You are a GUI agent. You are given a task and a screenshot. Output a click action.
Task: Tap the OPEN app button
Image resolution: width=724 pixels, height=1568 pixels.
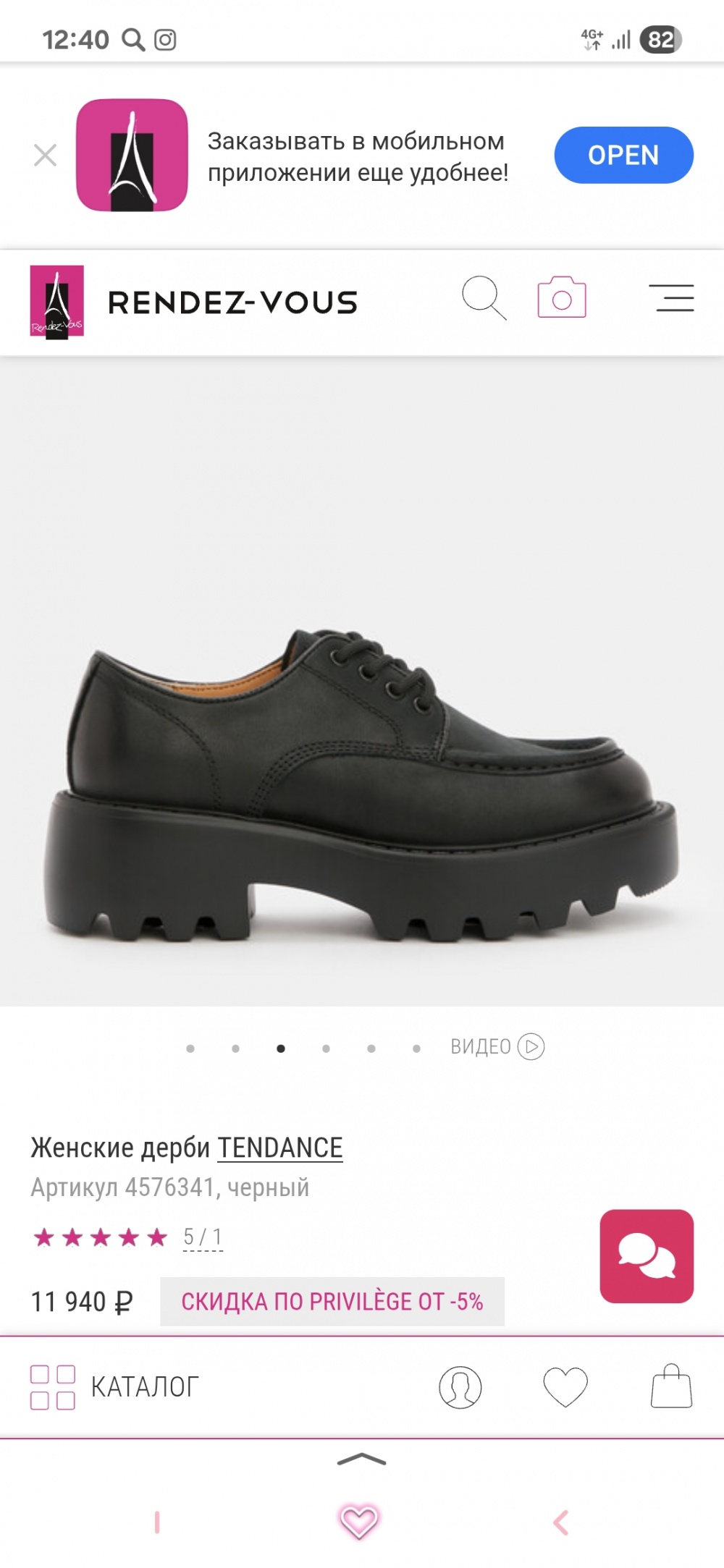[x=623, y=155]
